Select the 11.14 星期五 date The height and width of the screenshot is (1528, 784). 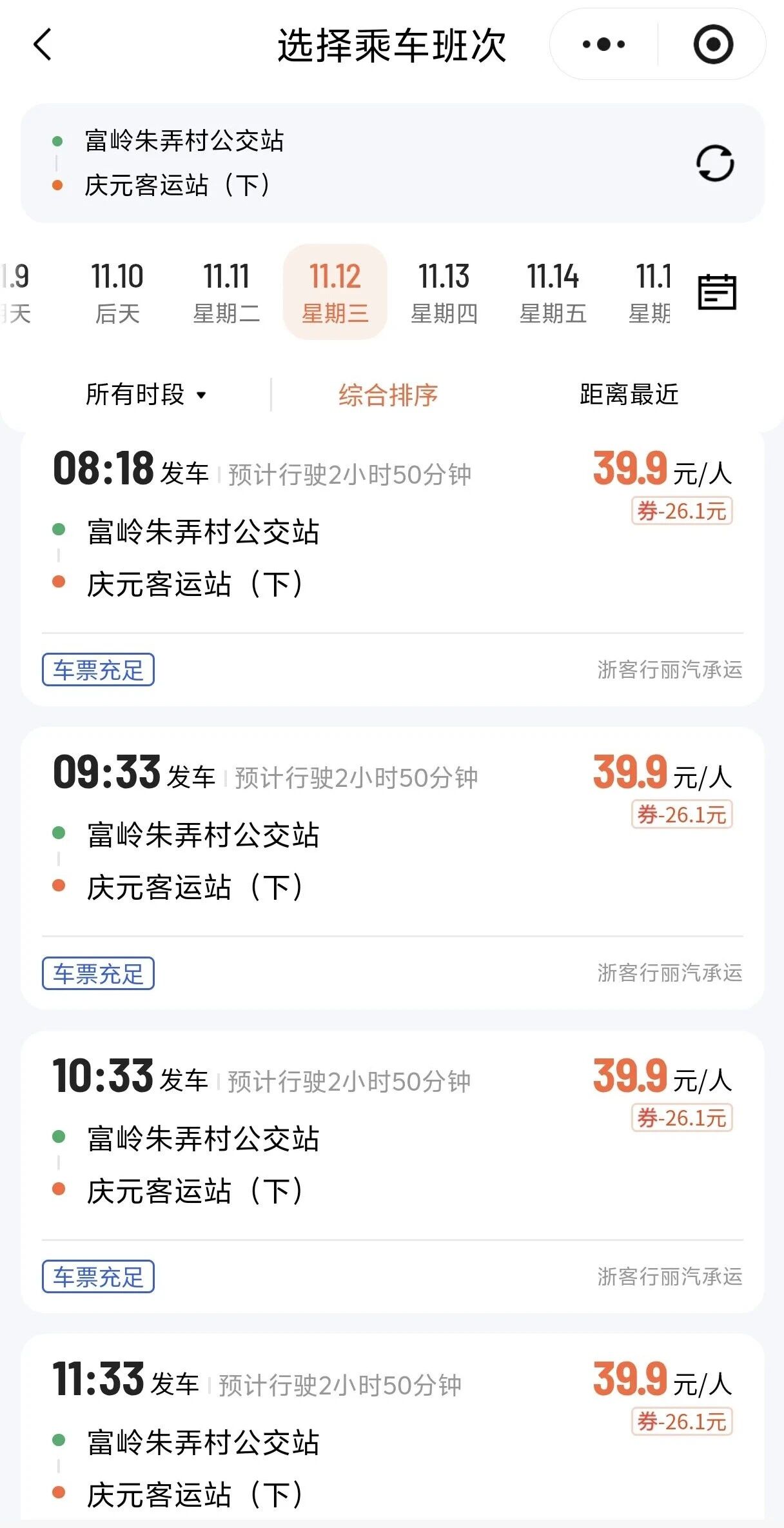(553, 292)
